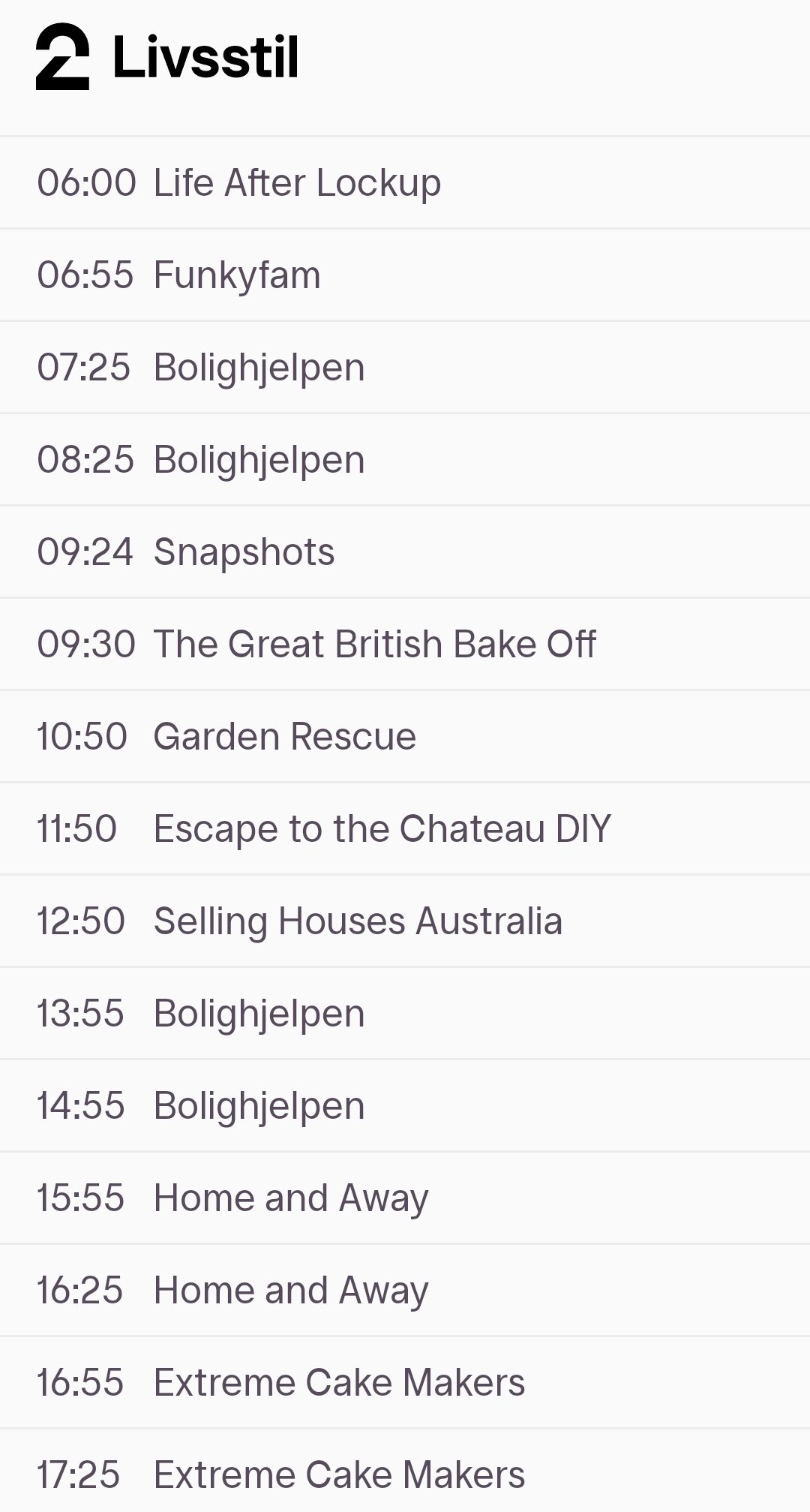Open The Great British Bake Off
This screenshot has width=810, height=1512.
pos(405,644)
